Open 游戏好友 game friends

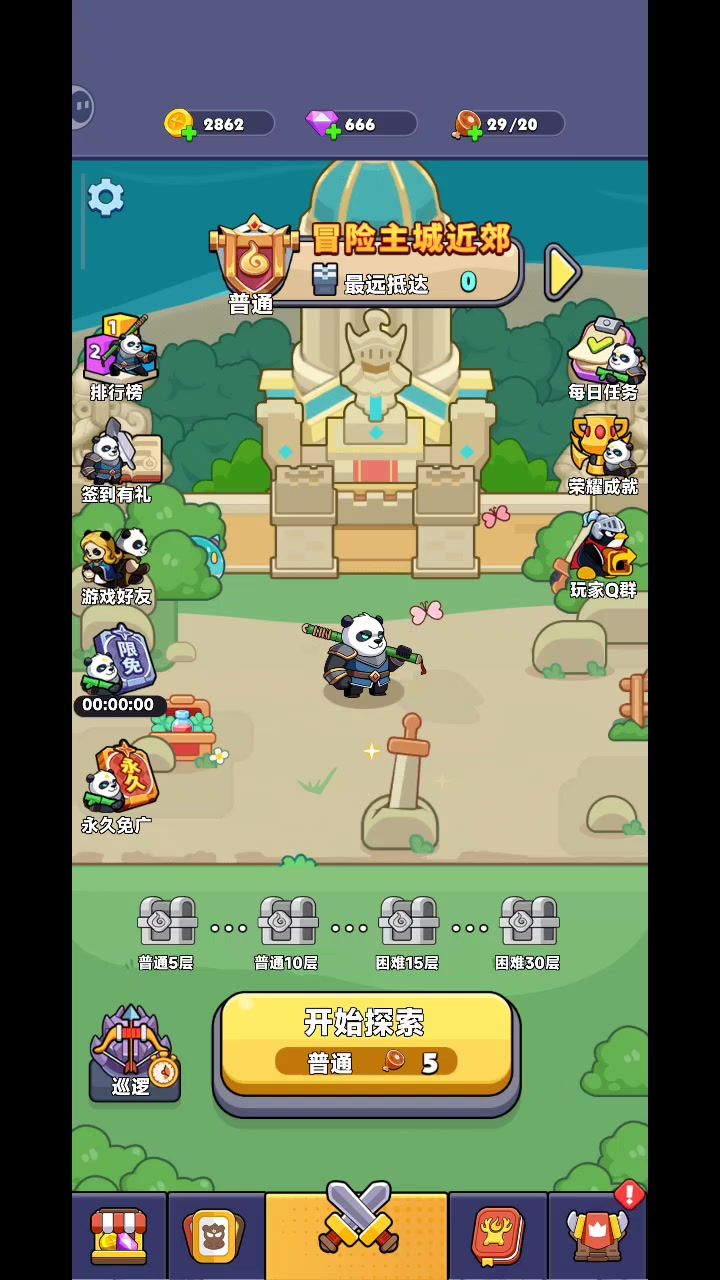116,564
